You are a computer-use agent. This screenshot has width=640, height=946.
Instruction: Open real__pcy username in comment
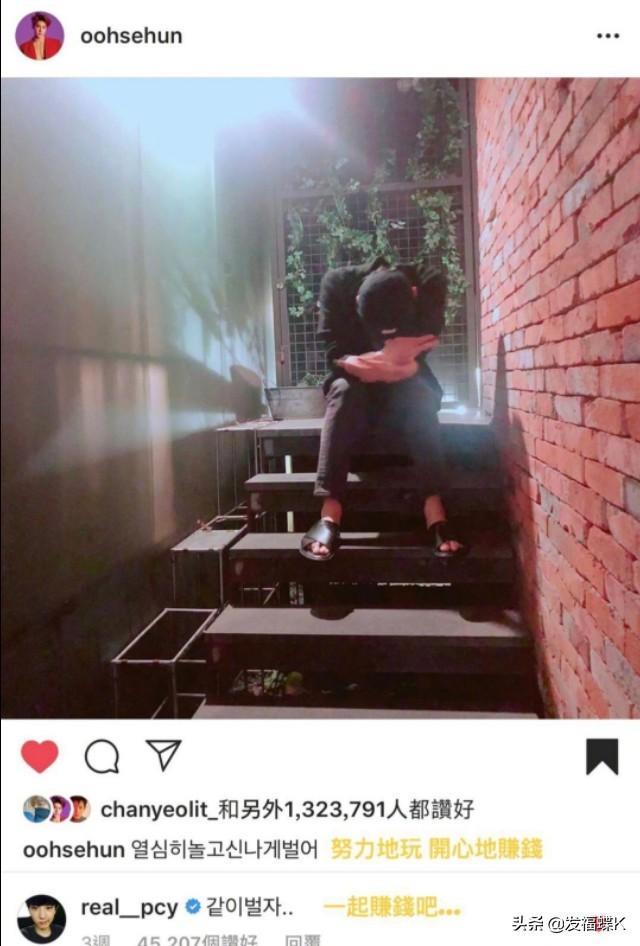(x=128, y=908)
